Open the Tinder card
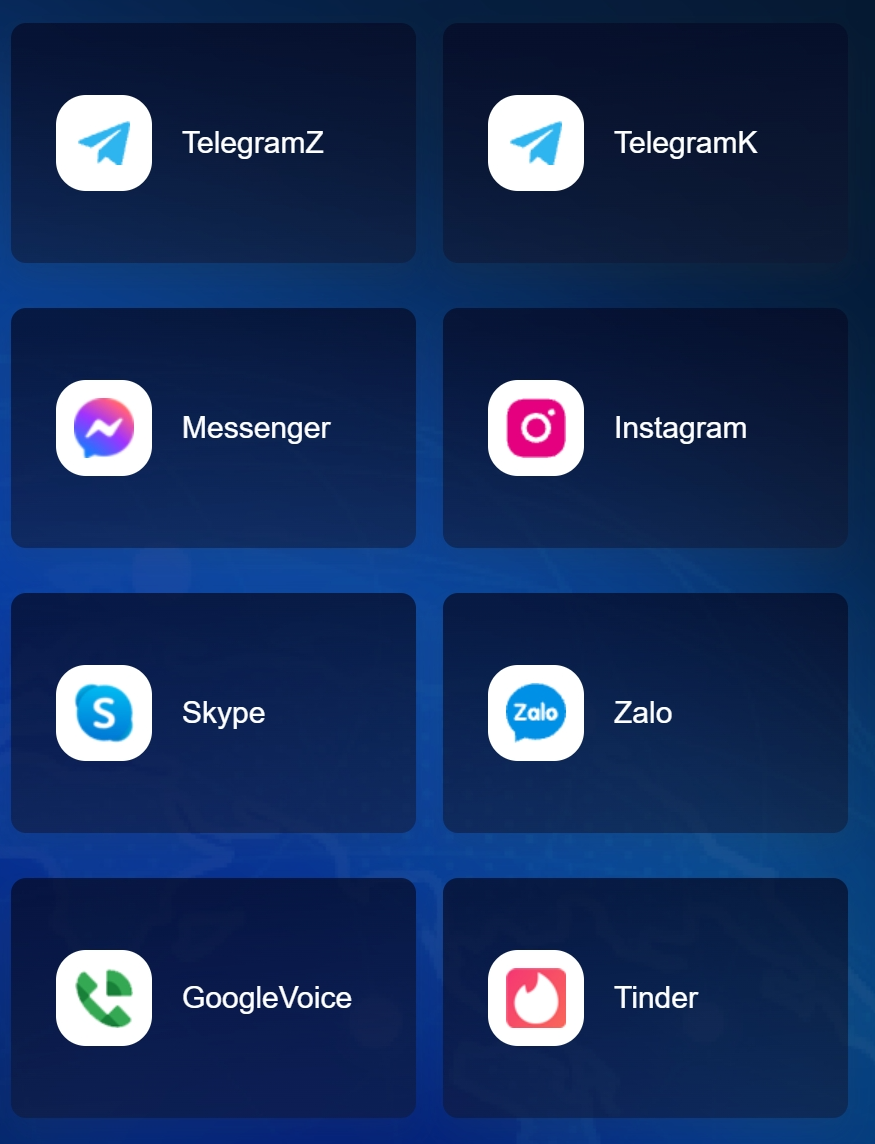Image resolution: width=875 pixels, height=1144 pixels. (645, 998)
